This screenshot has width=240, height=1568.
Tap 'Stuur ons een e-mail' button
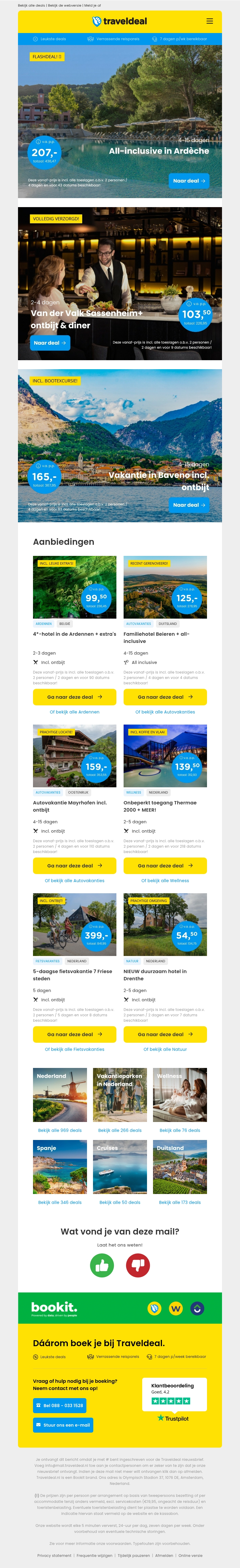point(63,1425)
